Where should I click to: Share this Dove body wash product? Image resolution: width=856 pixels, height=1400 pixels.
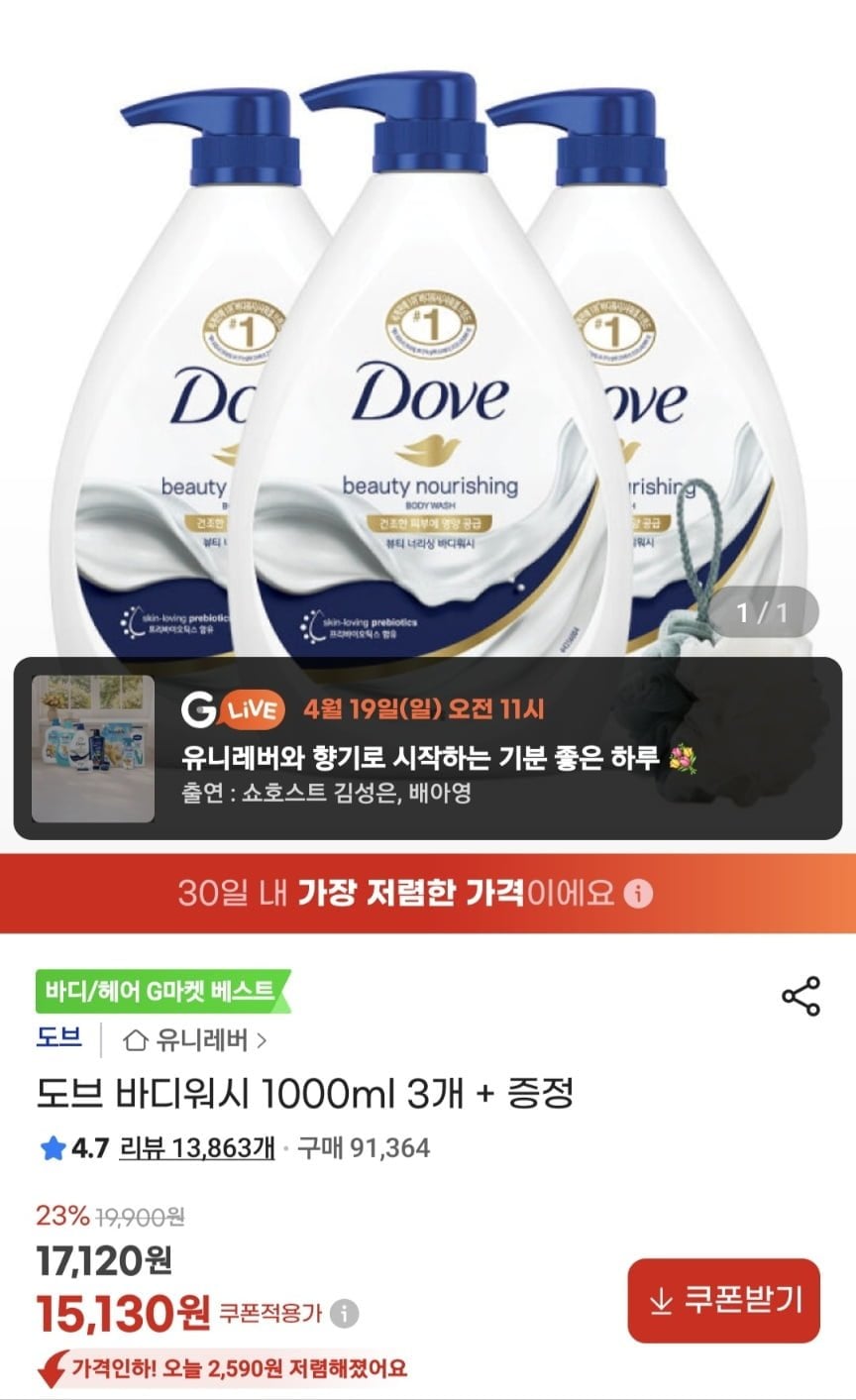(801, 996)
